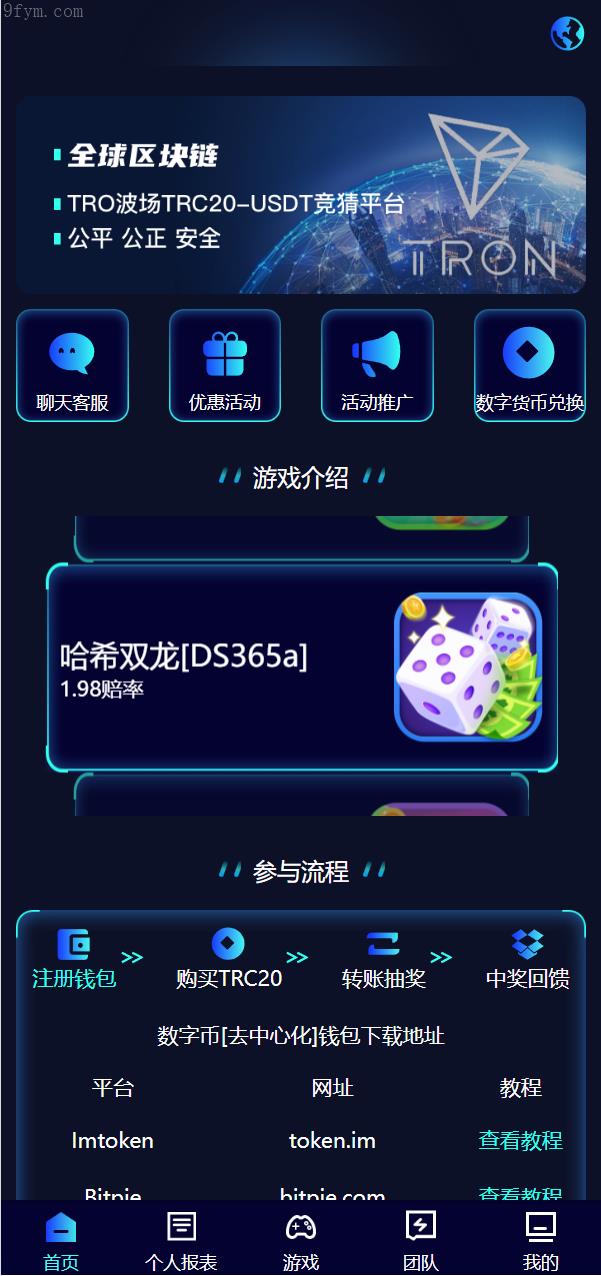
Task: Open the globe language icon
Action: coord(567,33)
